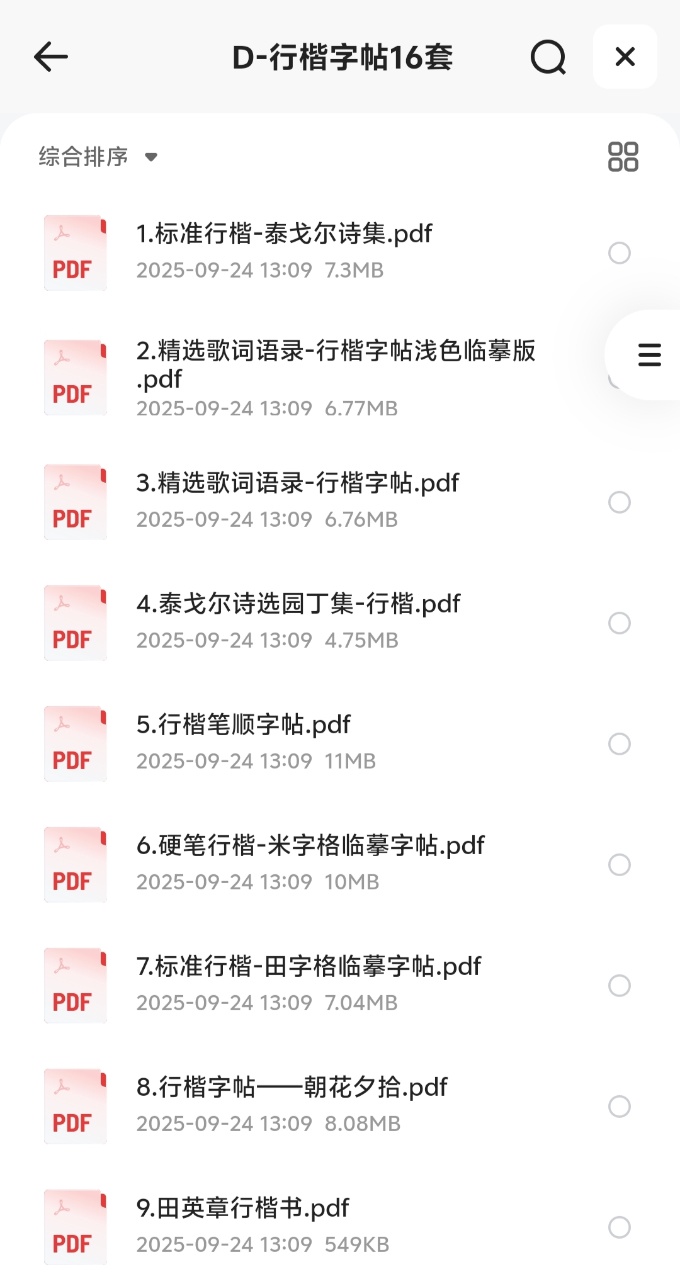
Task: Open 6.硬笔行楷-米字格临摹字帖.pdf
Action: coord(310,846)
